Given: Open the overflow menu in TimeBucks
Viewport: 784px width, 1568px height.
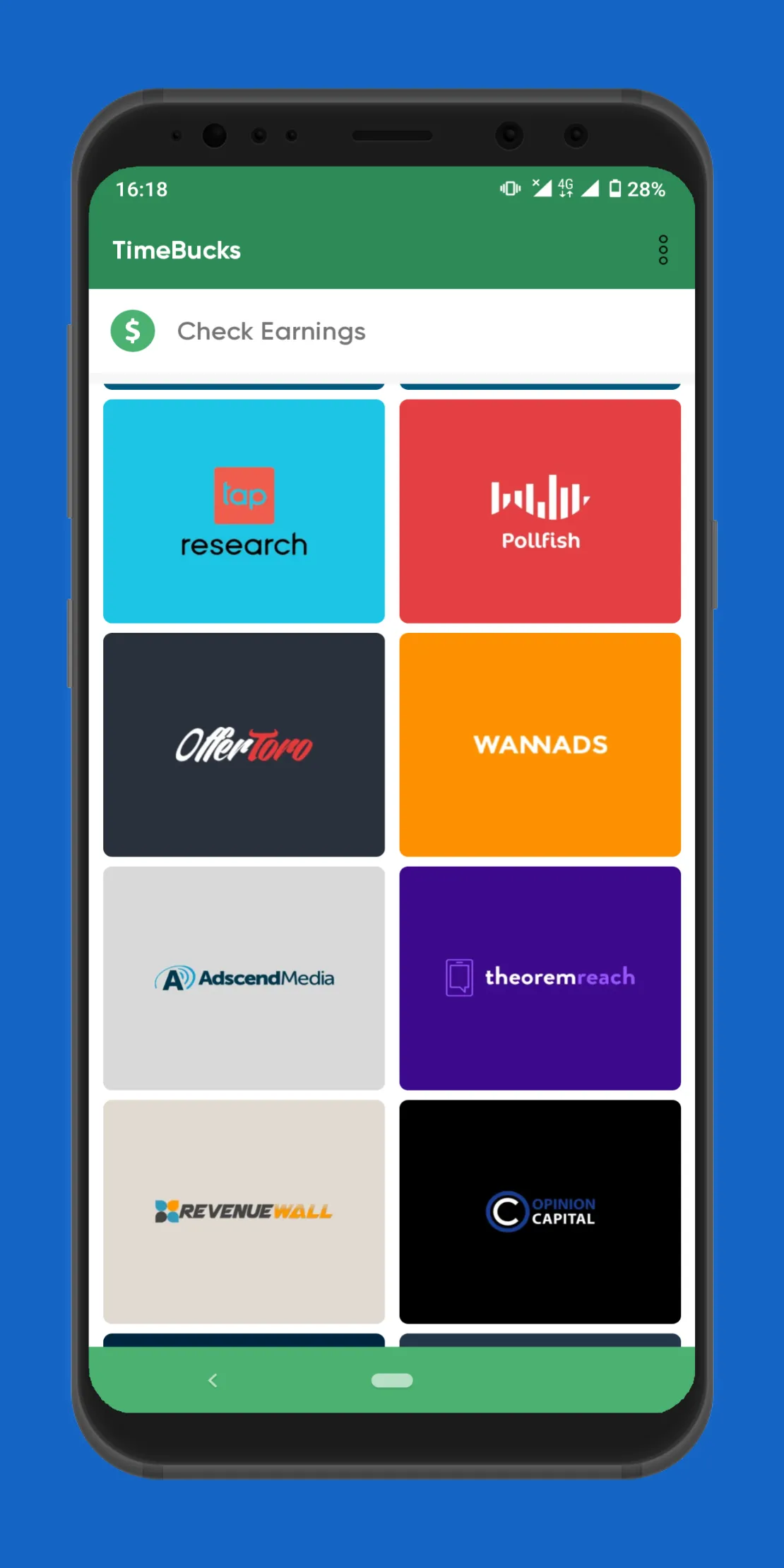Looking at the screenshot, I should 663,250.
